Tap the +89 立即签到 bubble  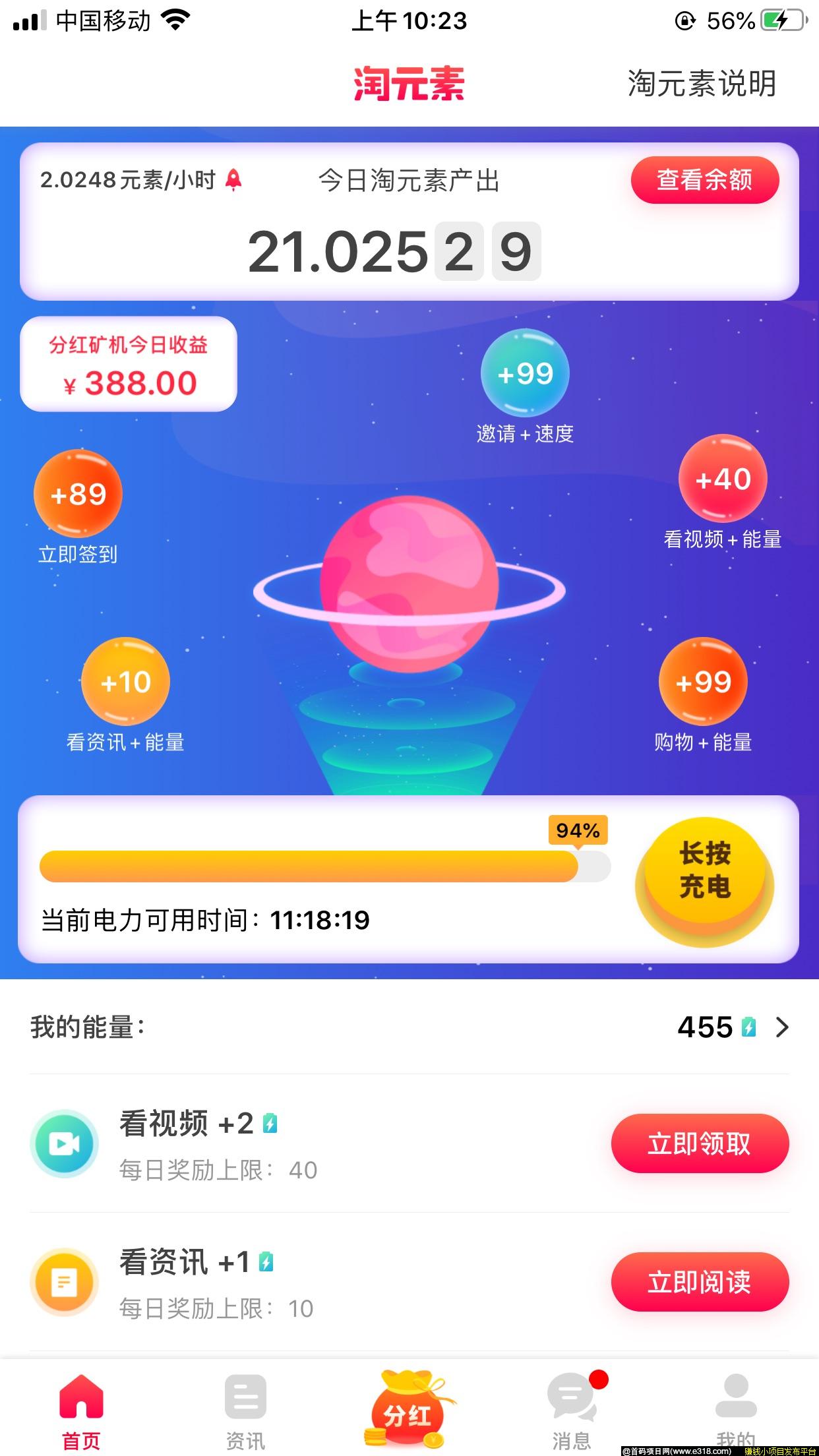[78, 495]
